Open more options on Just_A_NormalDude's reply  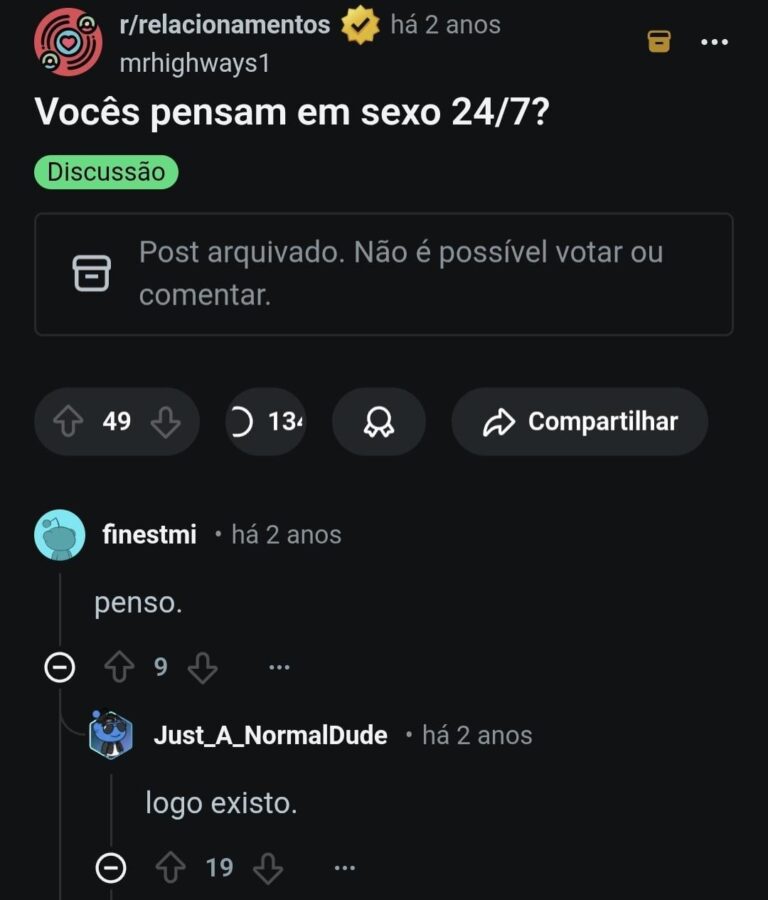344,868
